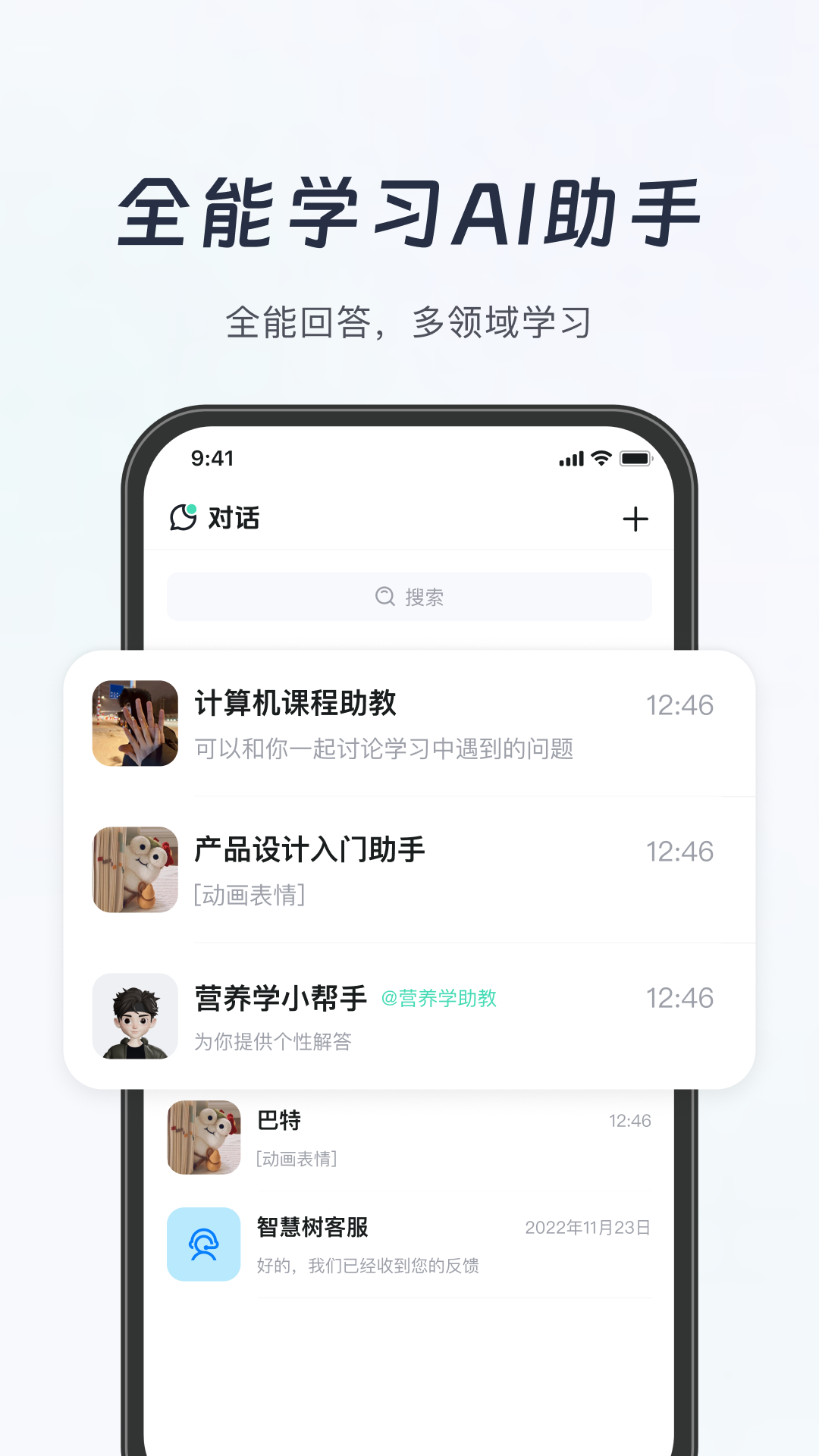Open the 巴特 conversation row
The height and width of the screenshot is (1456, 819).
(409, 1137)
